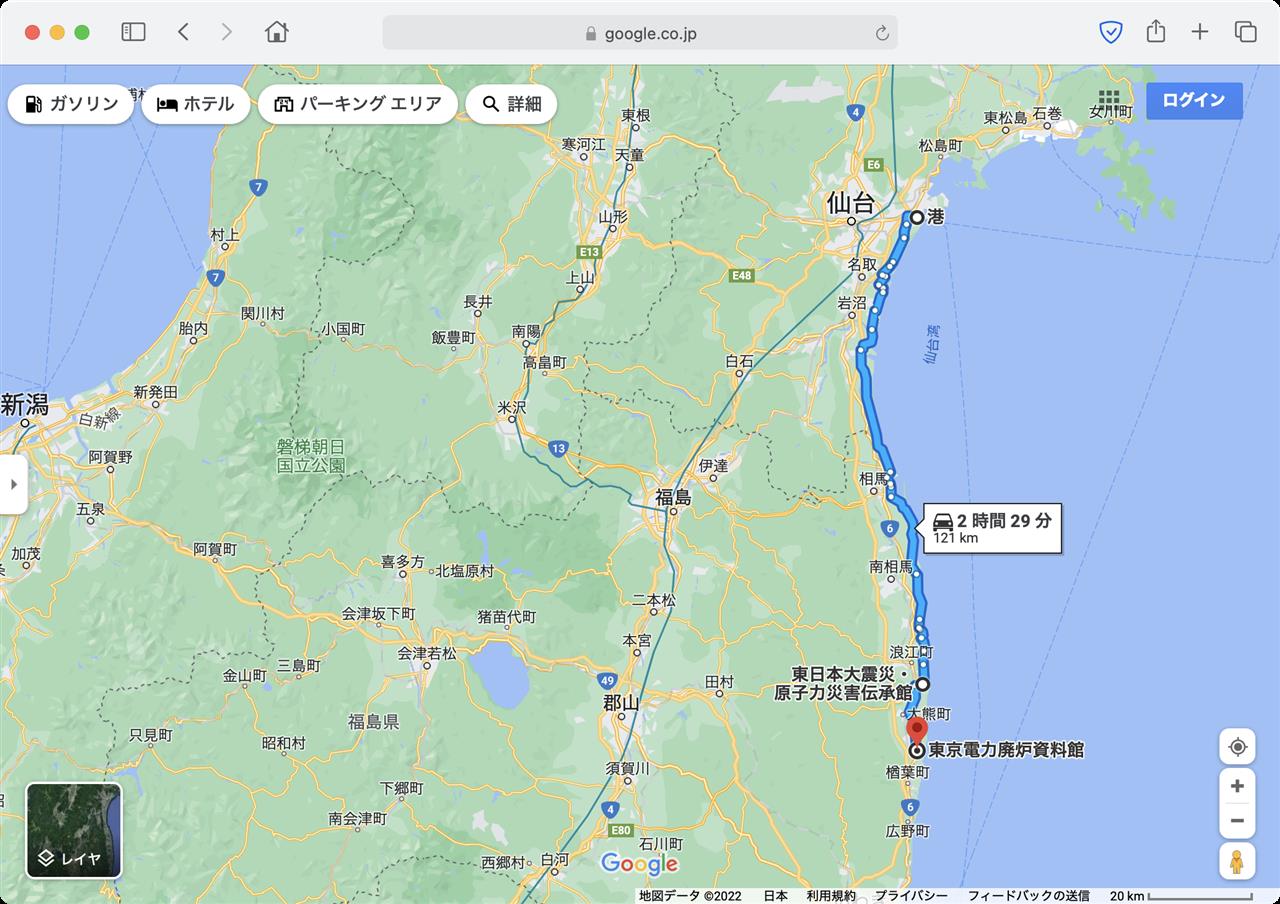Viewport: 1280px width, 904px height.
Task: Open フィードバックの送信 feedback link
Action: (x=1028, y=896)
